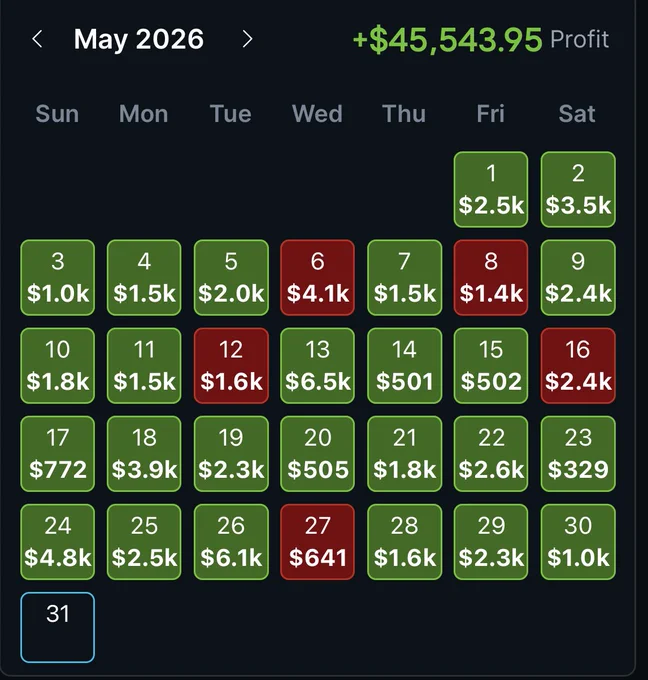Choose May 18 with $3.9k

[144, 454]
